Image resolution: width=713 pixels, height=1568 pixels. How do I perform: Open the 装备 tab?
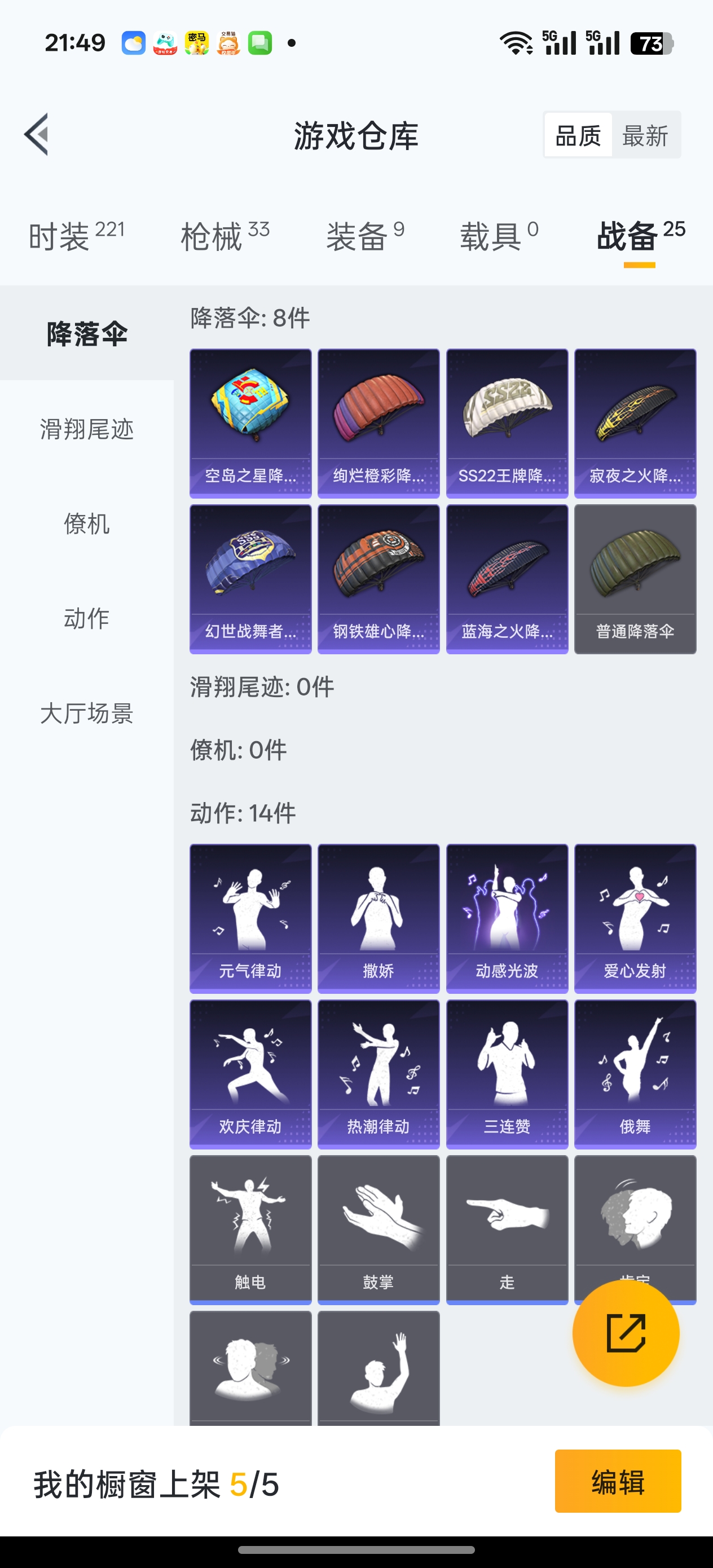pyautogui.click(x=365, y=236)
